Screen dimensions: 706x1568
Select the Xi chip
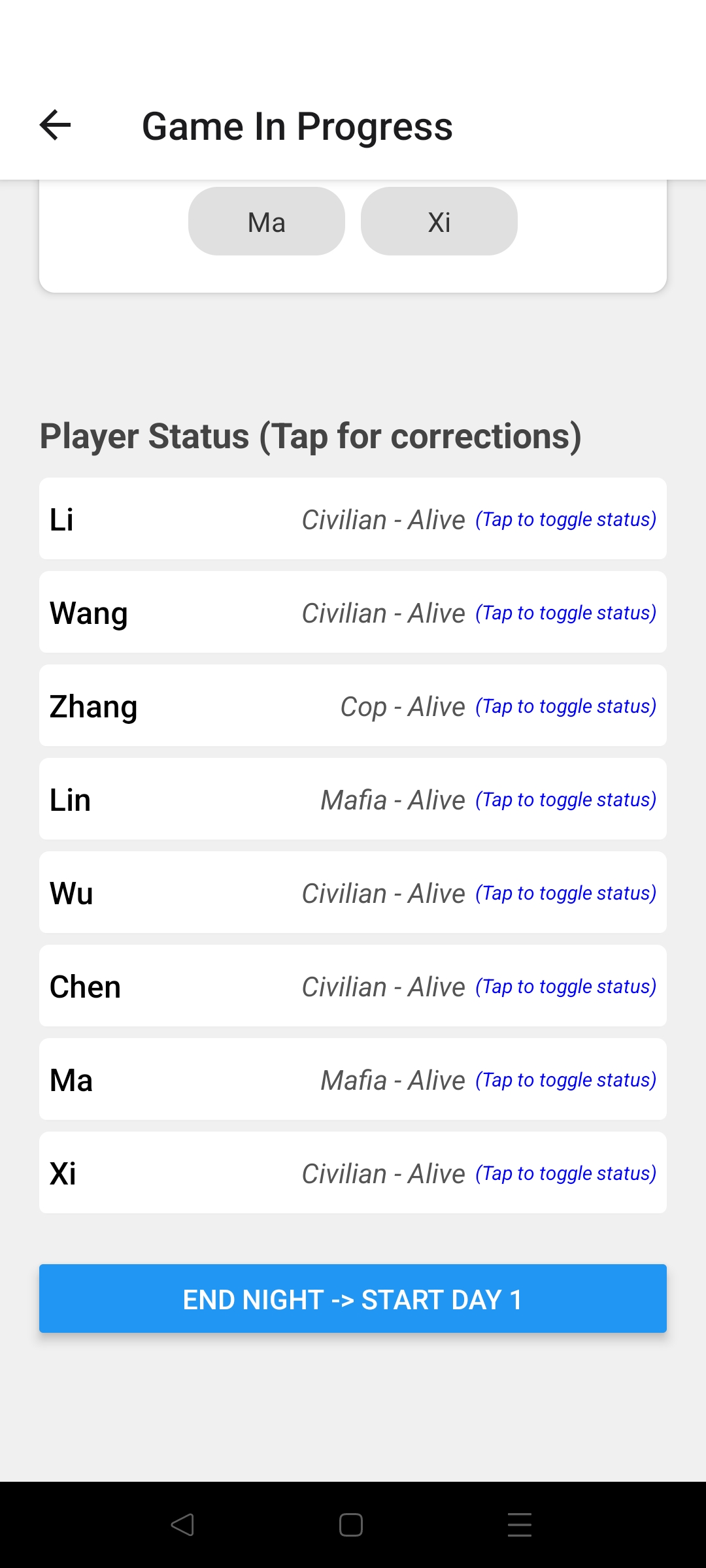tap(439, 221)
